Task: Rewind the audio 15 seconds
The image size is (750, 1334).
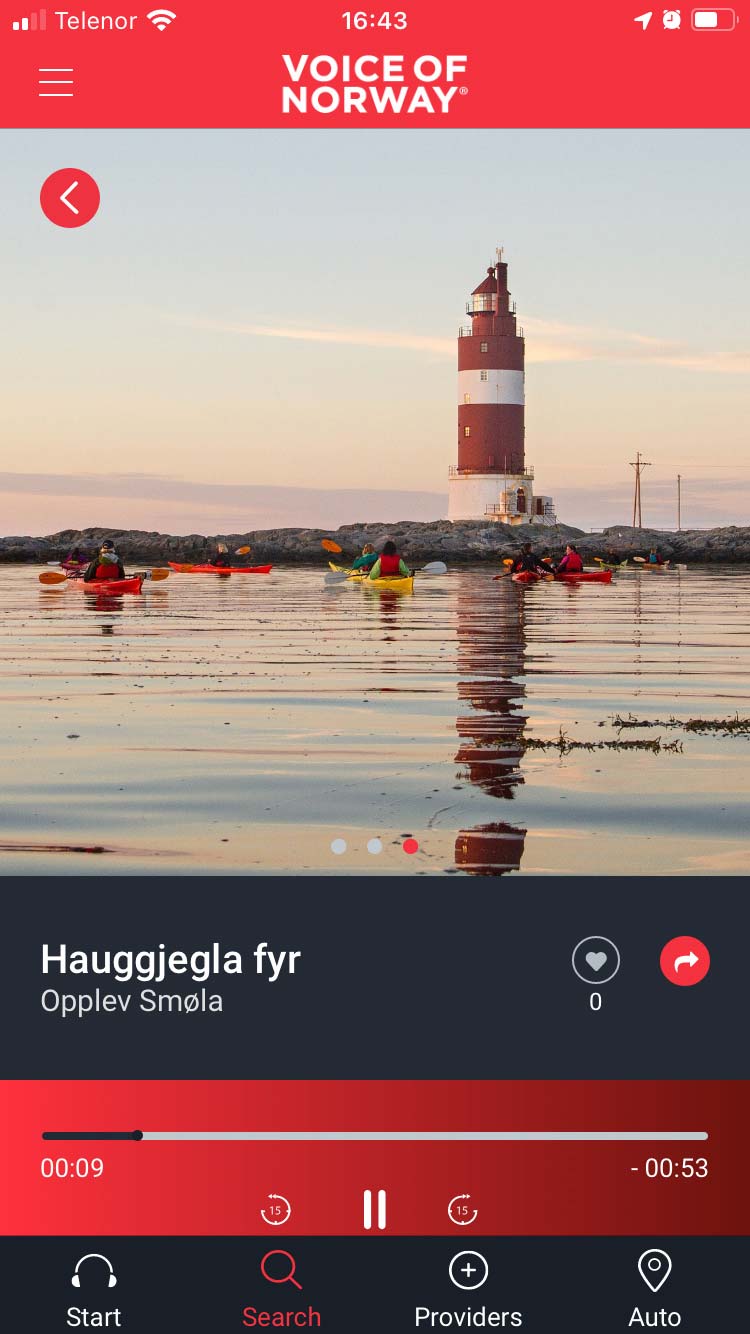Action: pos(275,1209)
